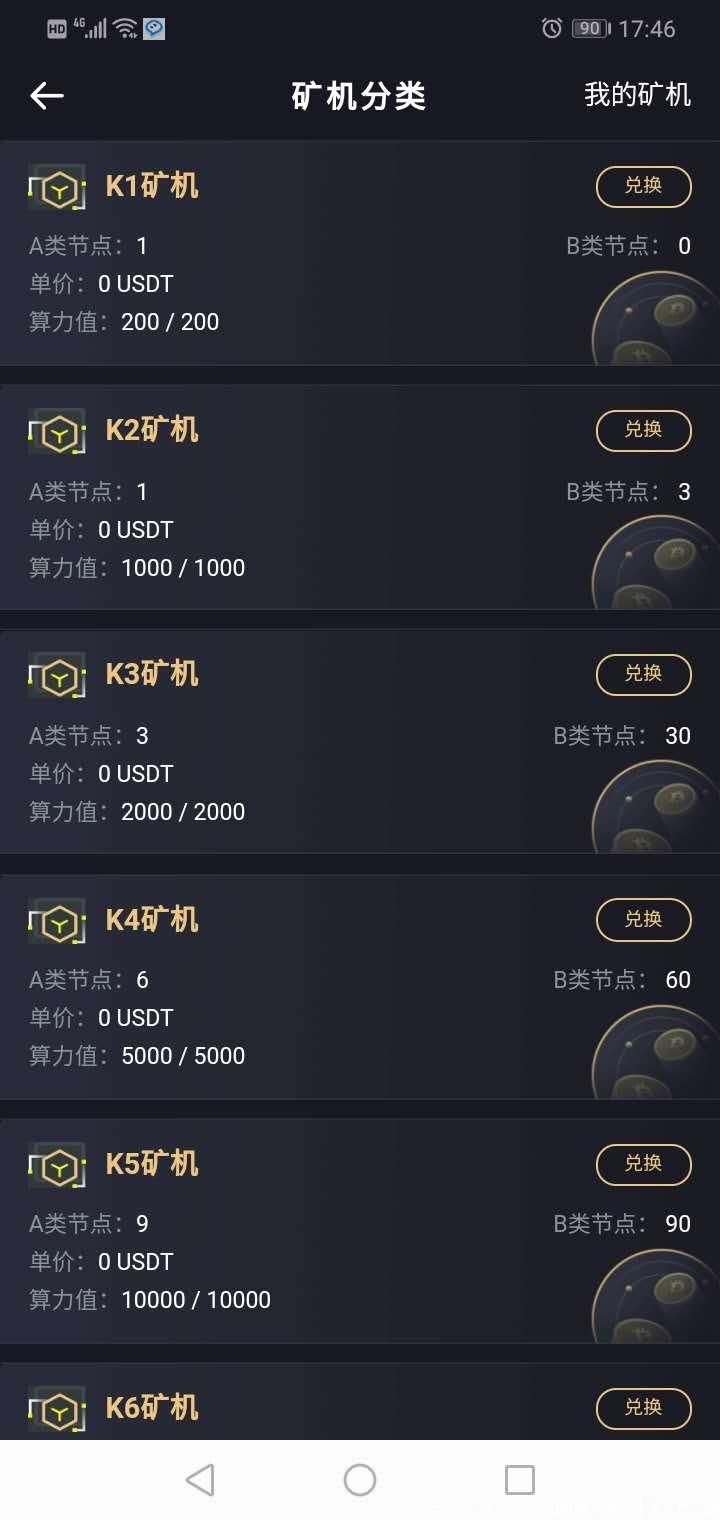Select 兑换 on K3矿机
This screenshot has width=720, height=1520.
pyautogui.click(x=643, y=674)
